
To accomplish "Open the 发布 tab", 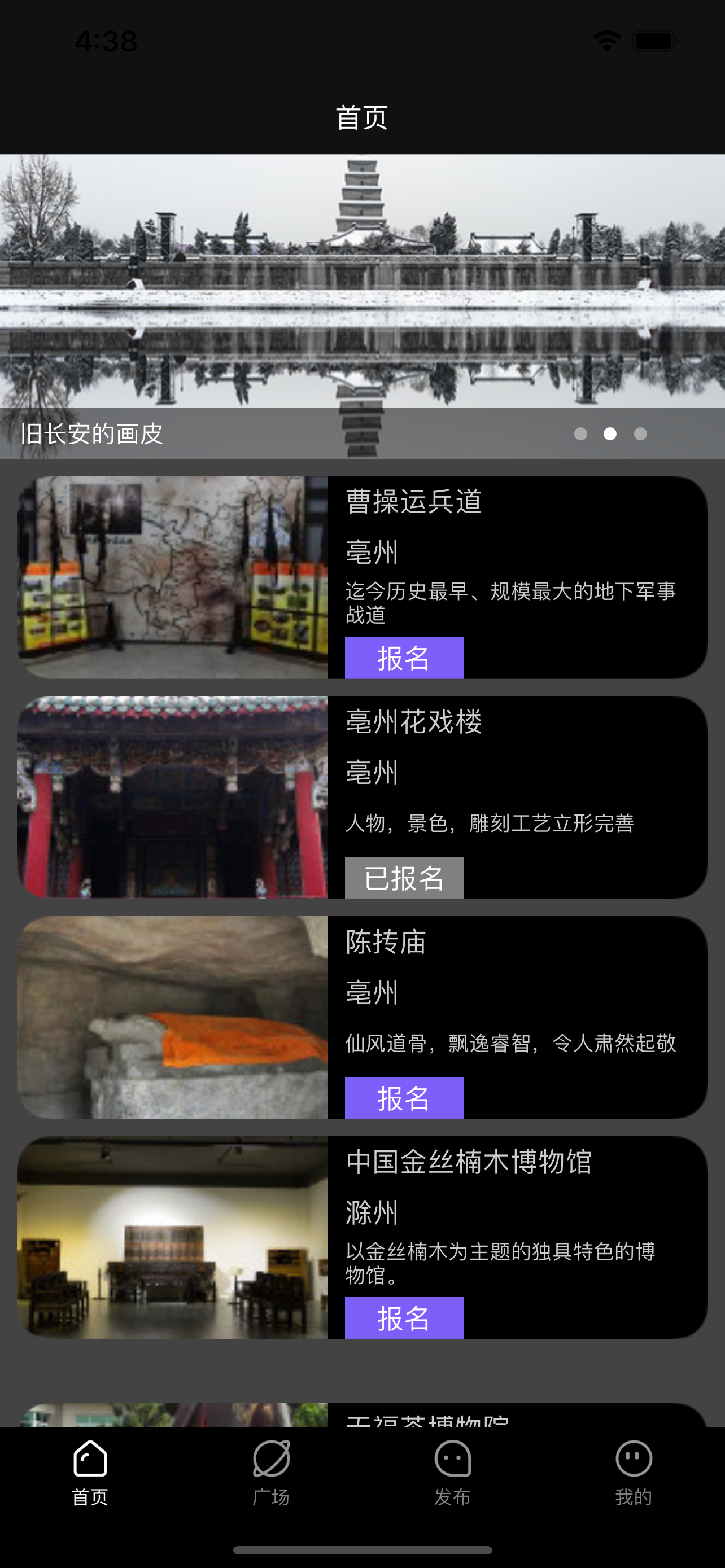I will pos(452,1472).
